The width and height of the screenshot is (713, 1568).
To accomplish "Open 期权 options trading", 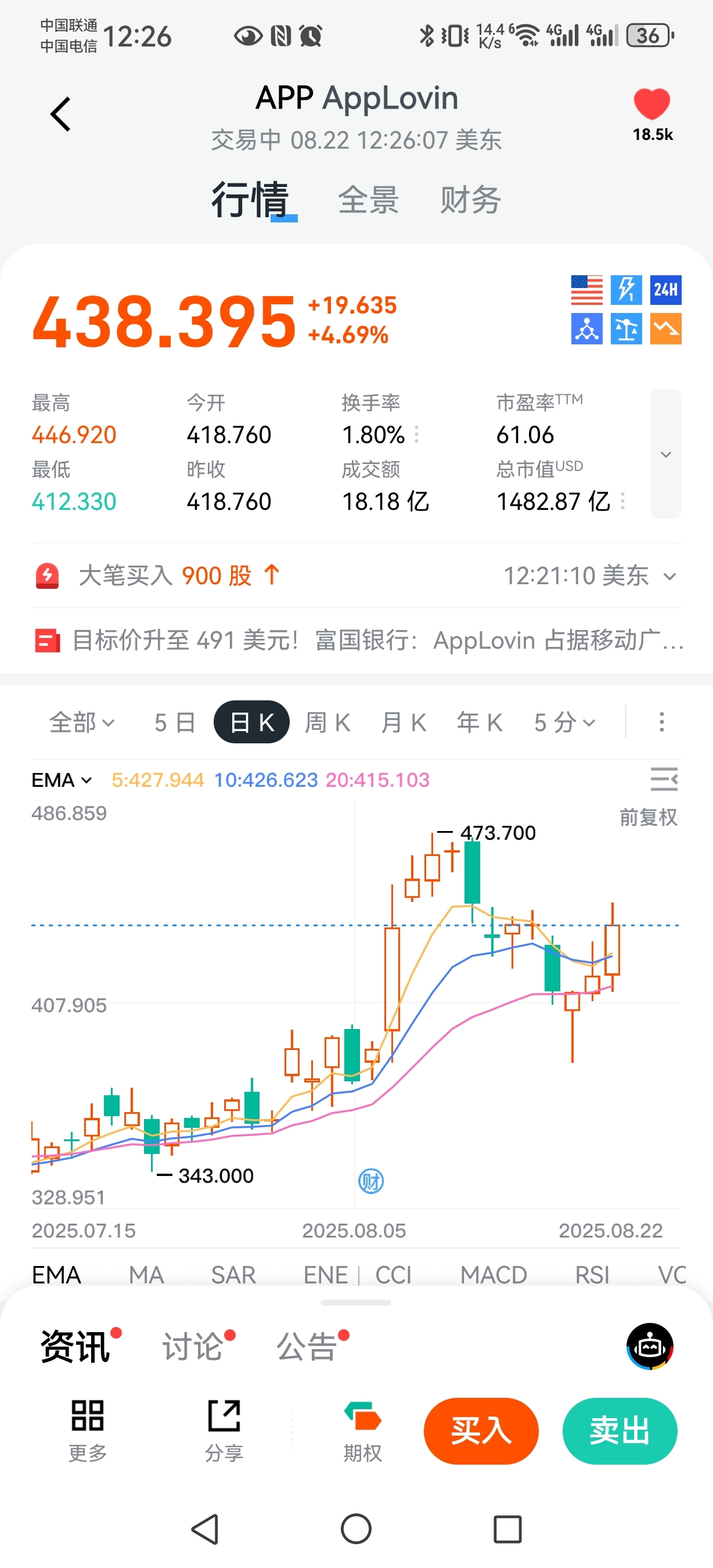I will [362, 1430].
